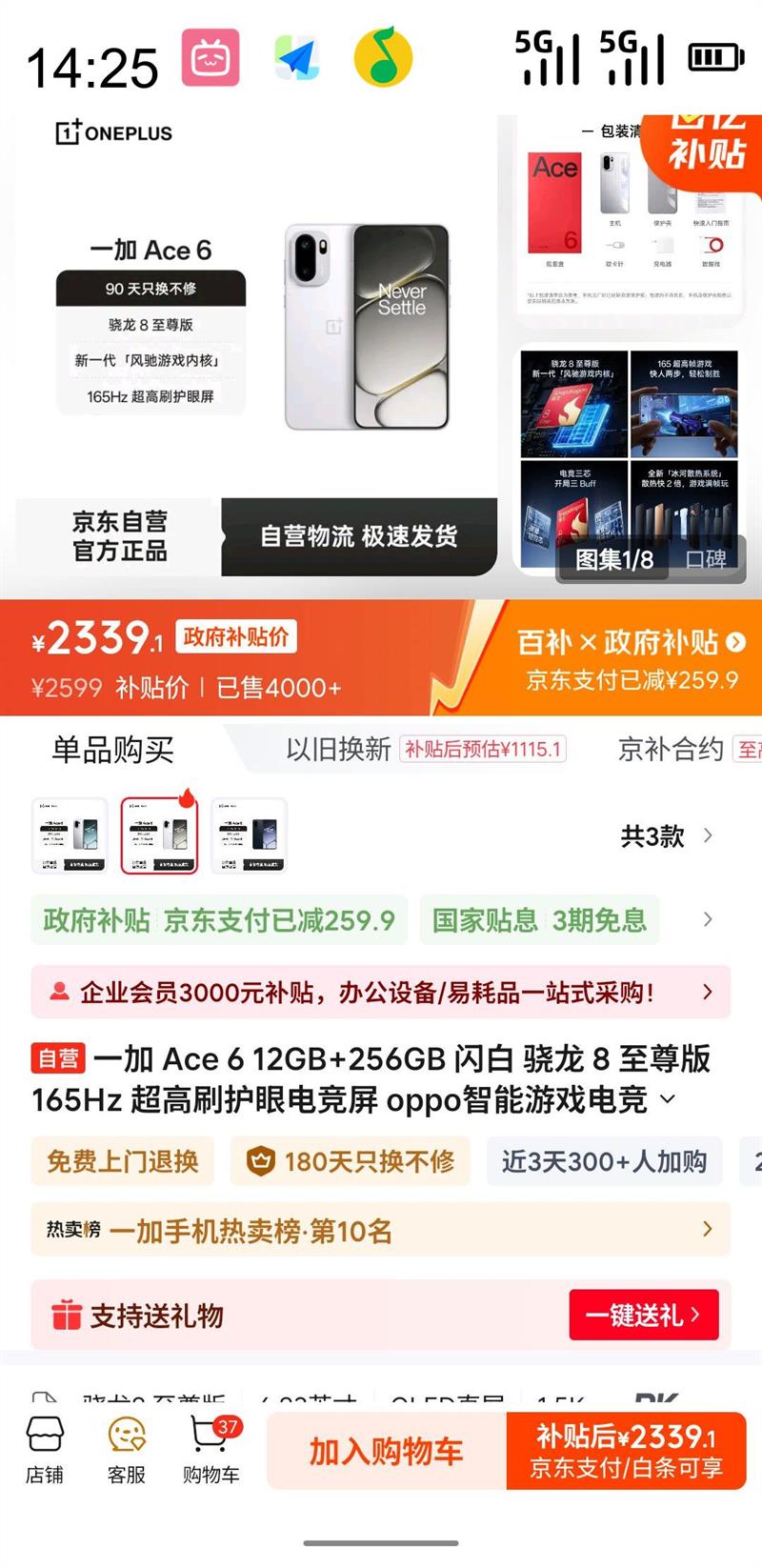Viewport: 762px width, 1568px height.
Task: Open the Bilibili icon in status bar
Action: 211,55
